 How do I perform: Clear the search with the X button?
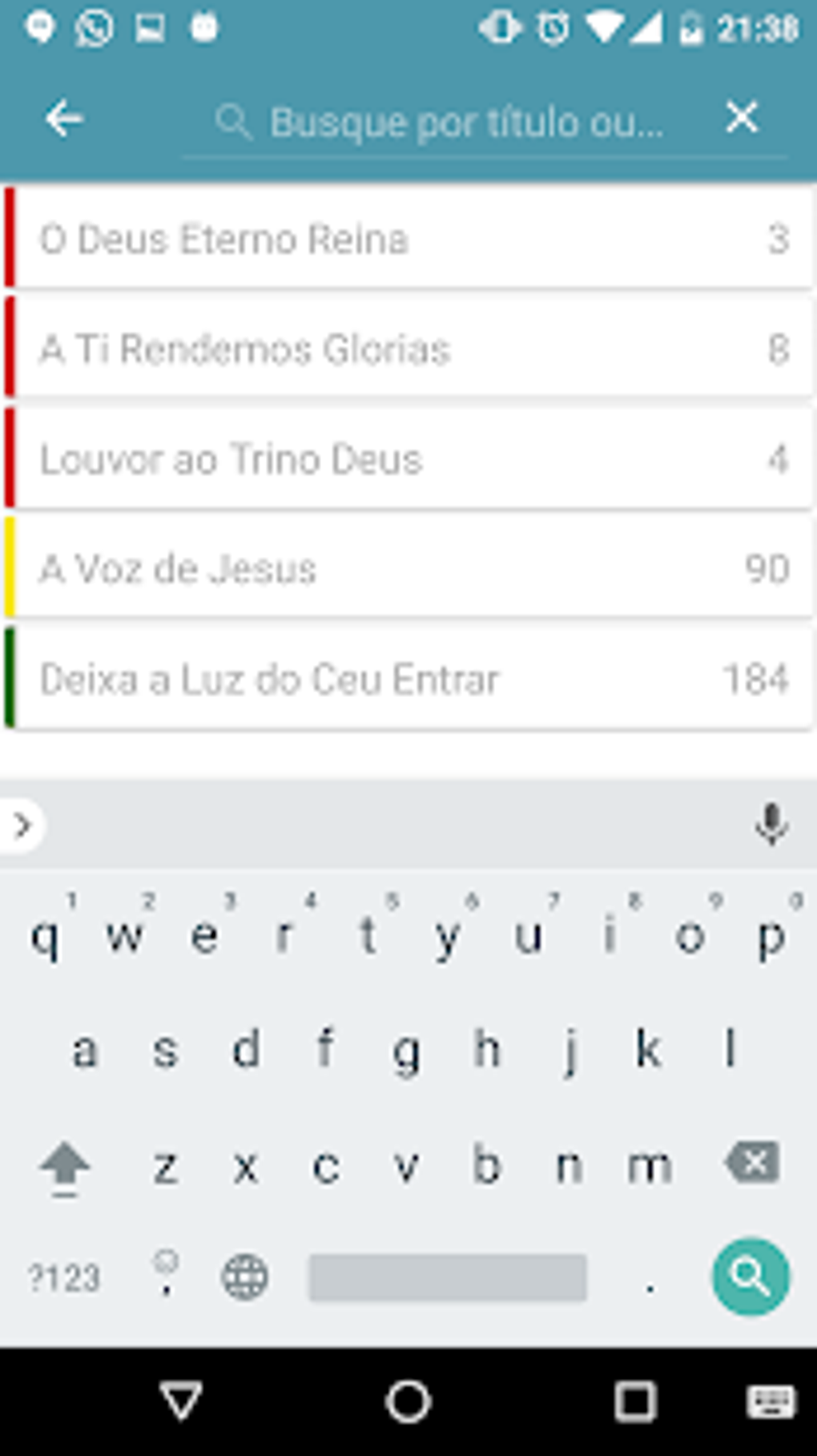coord(742,119)
